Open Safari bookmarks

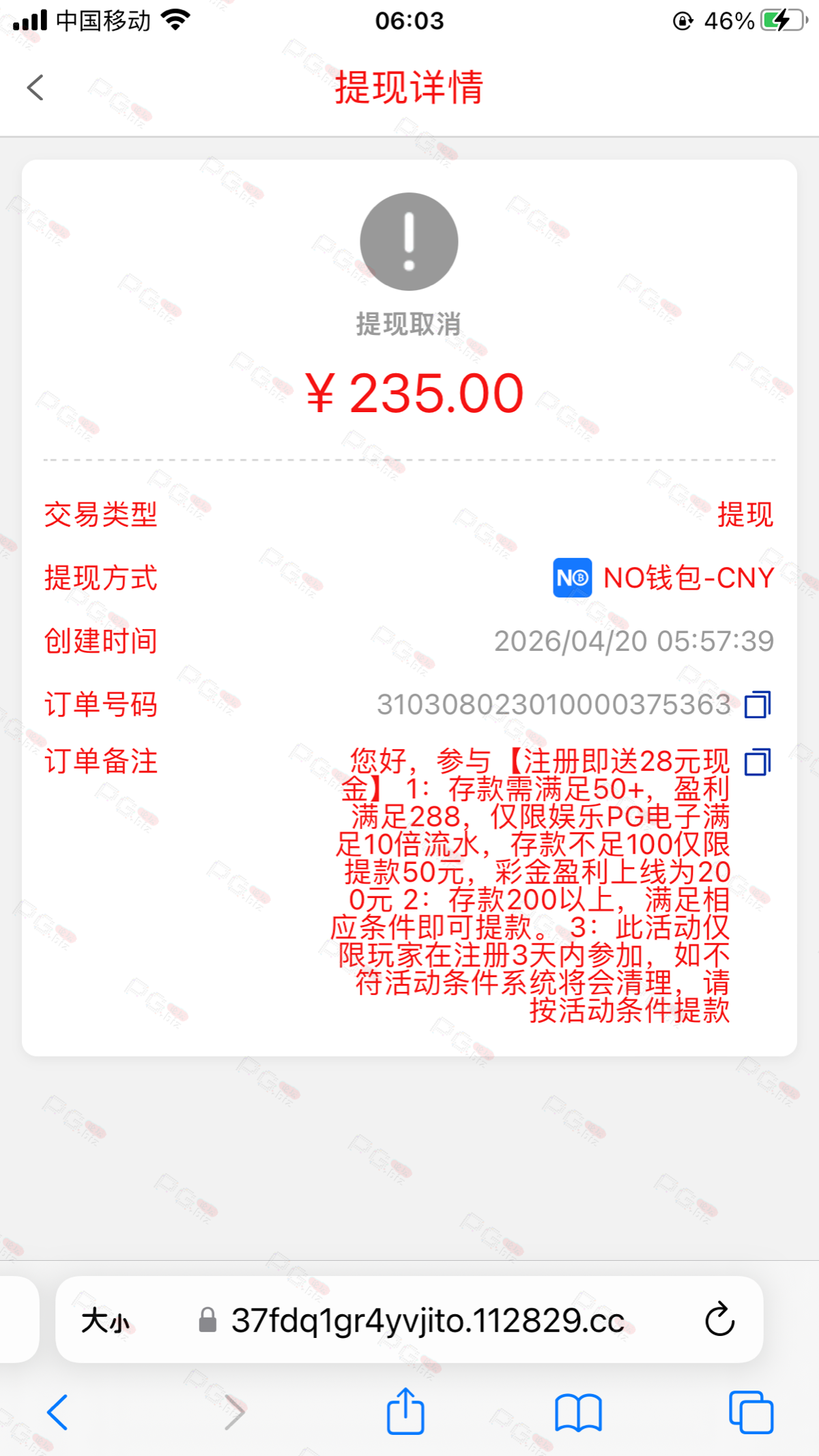pyautogui.click(x=578, y=1412)
